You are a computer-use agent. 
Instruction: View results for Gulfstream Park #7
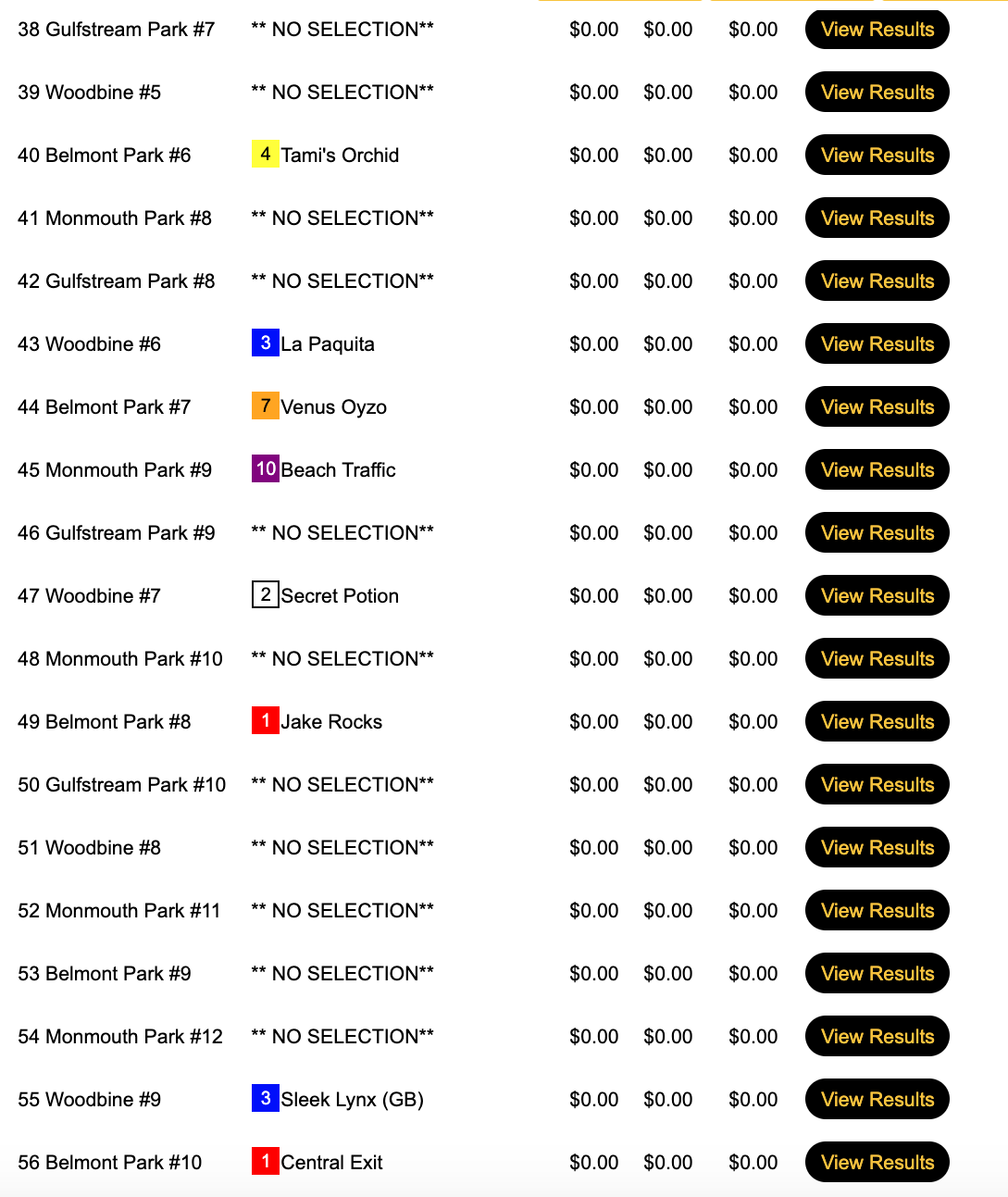[x=877, y=30]
